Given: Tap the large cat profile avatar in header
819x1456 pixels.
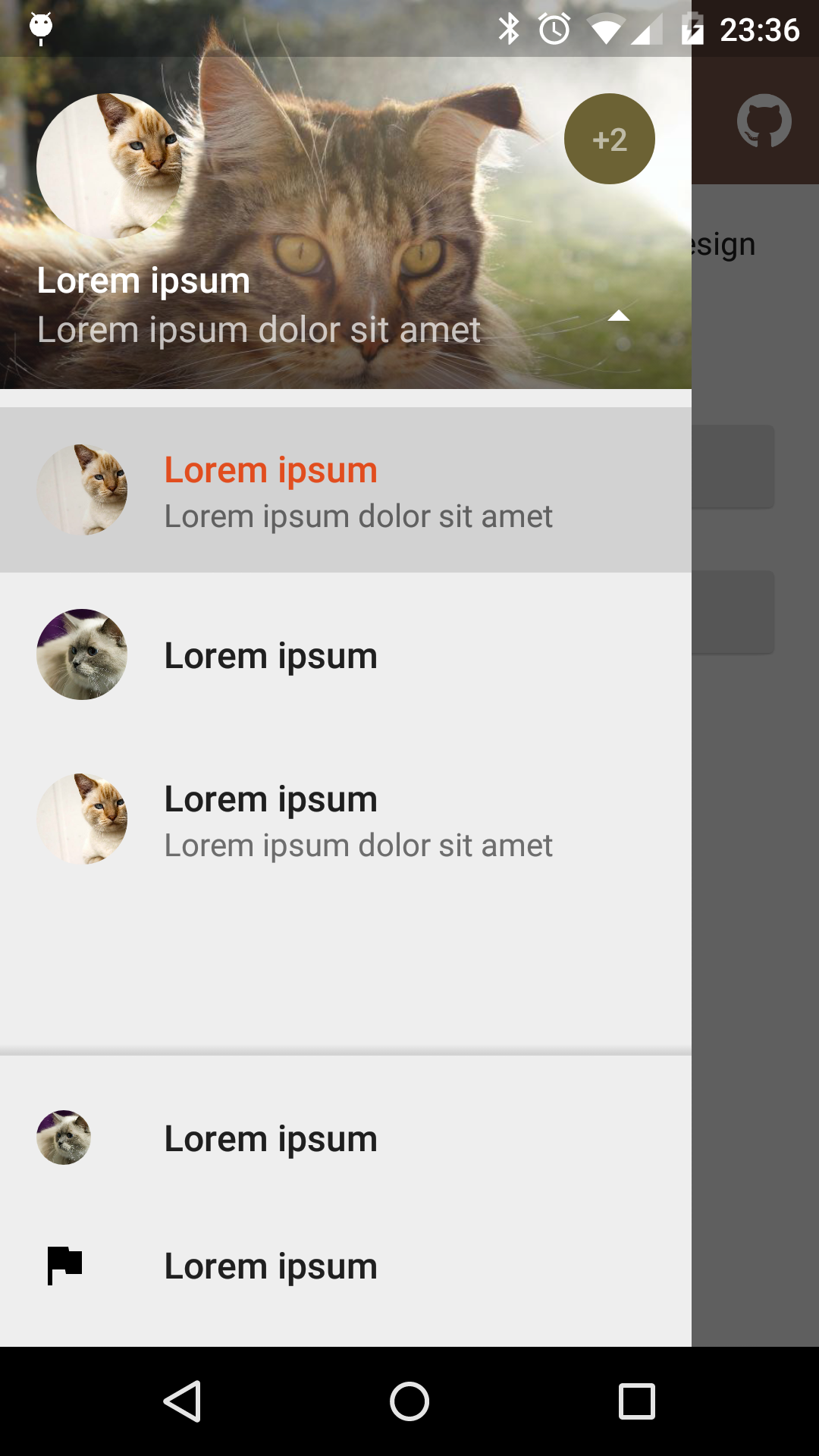Looking at the screenshot, I should 109,166.
